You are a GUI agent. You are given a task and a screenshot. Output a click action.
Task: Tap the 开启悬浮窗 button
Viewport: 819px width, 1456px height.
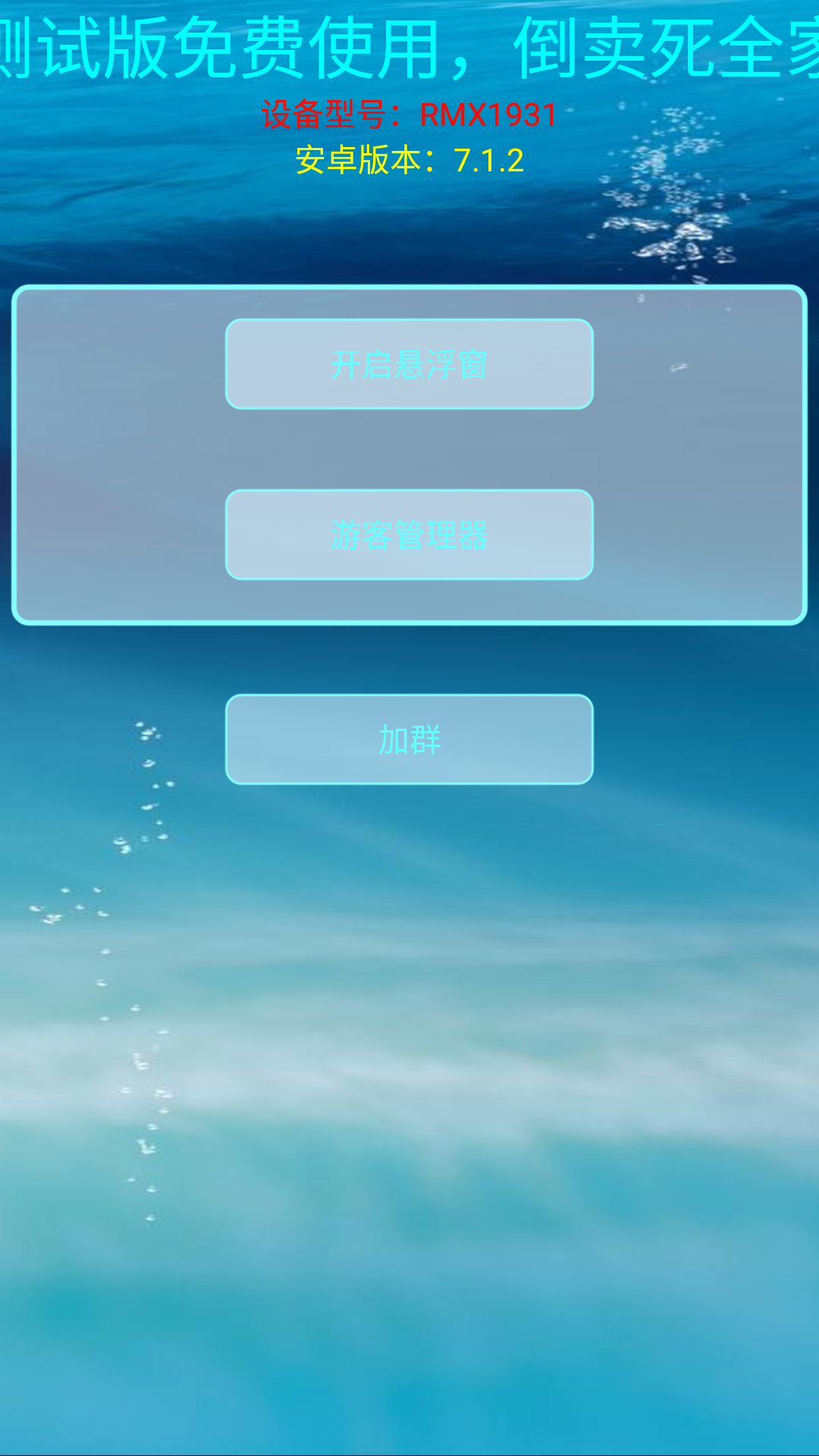[409, 365]
